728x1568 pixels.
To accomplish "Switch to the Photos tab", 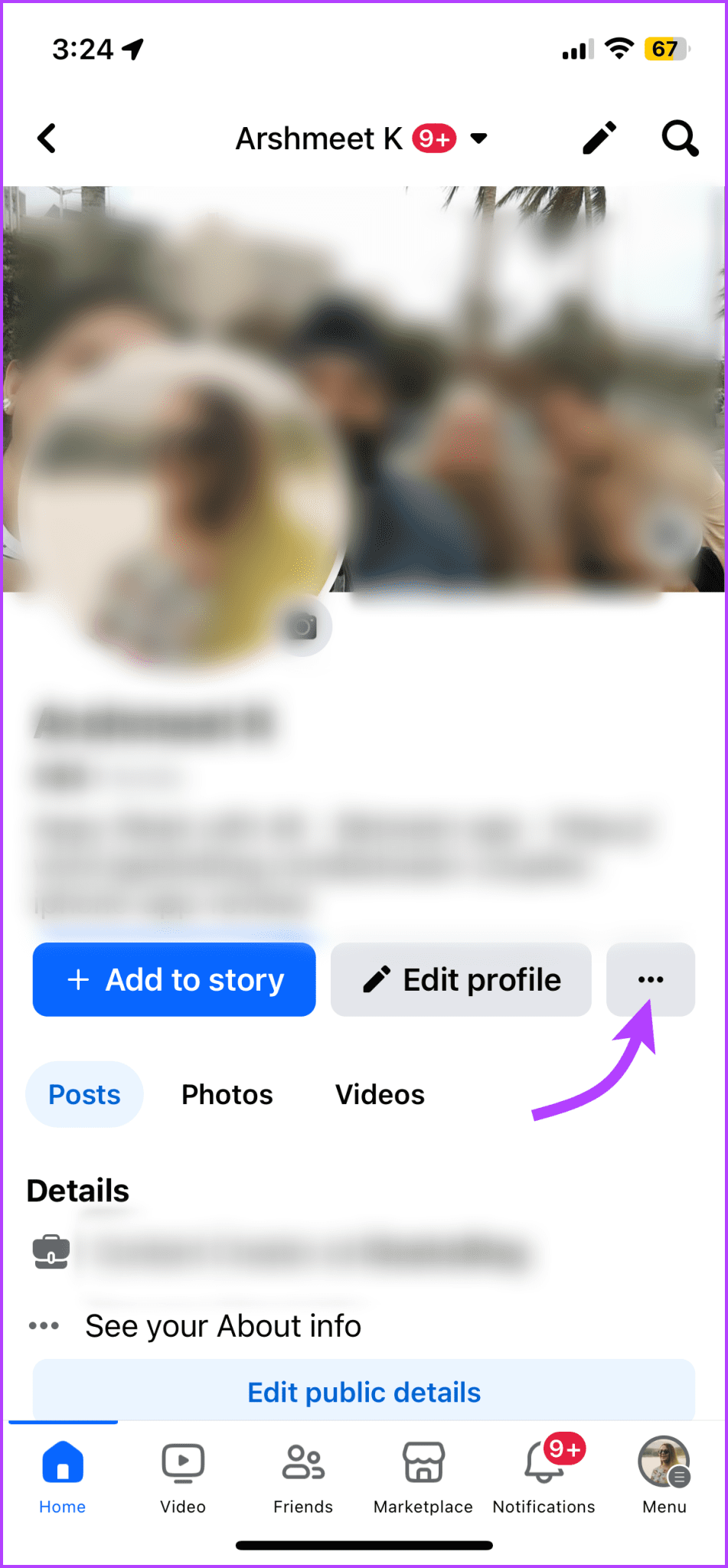I will [x=227, y=1094].
